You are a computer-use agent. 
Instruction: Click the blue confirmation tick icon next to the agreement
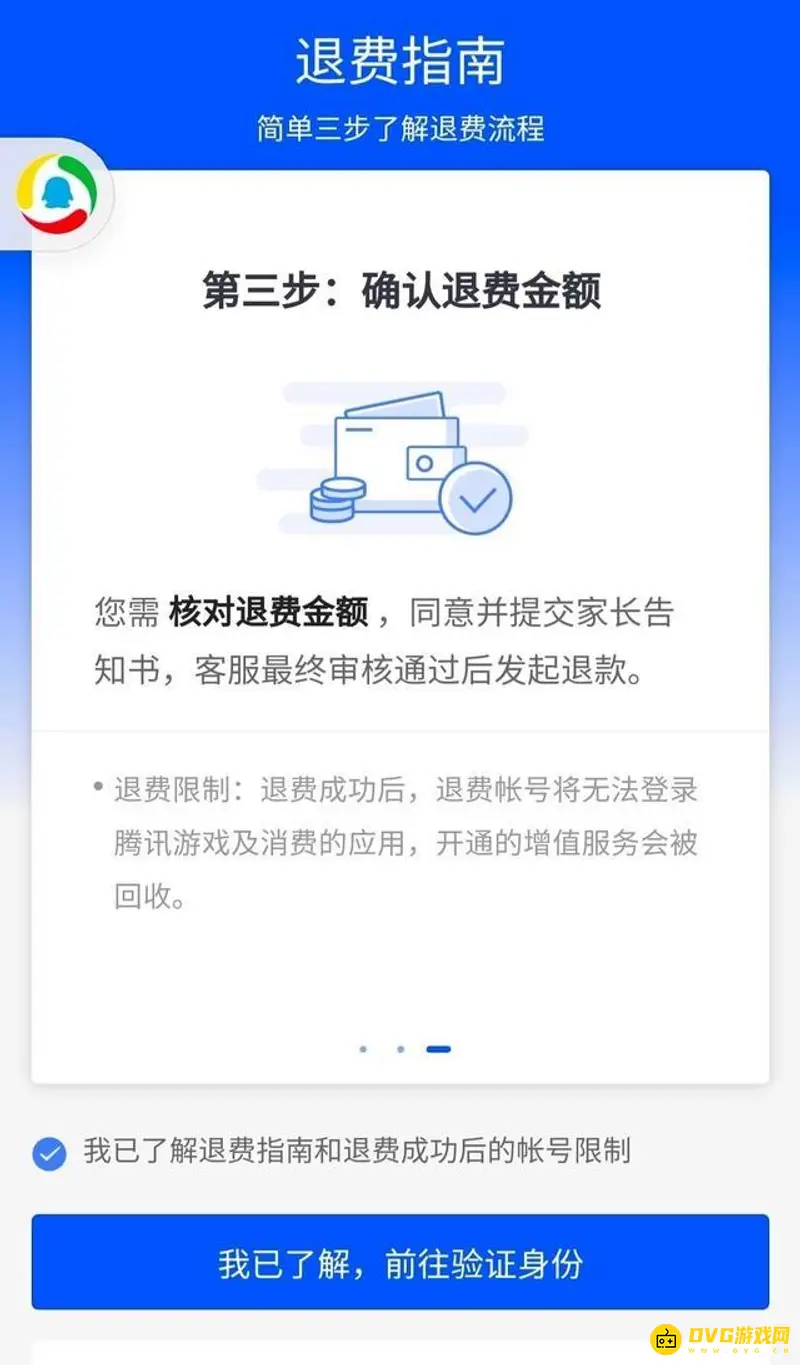click(x=49, y=1152)
